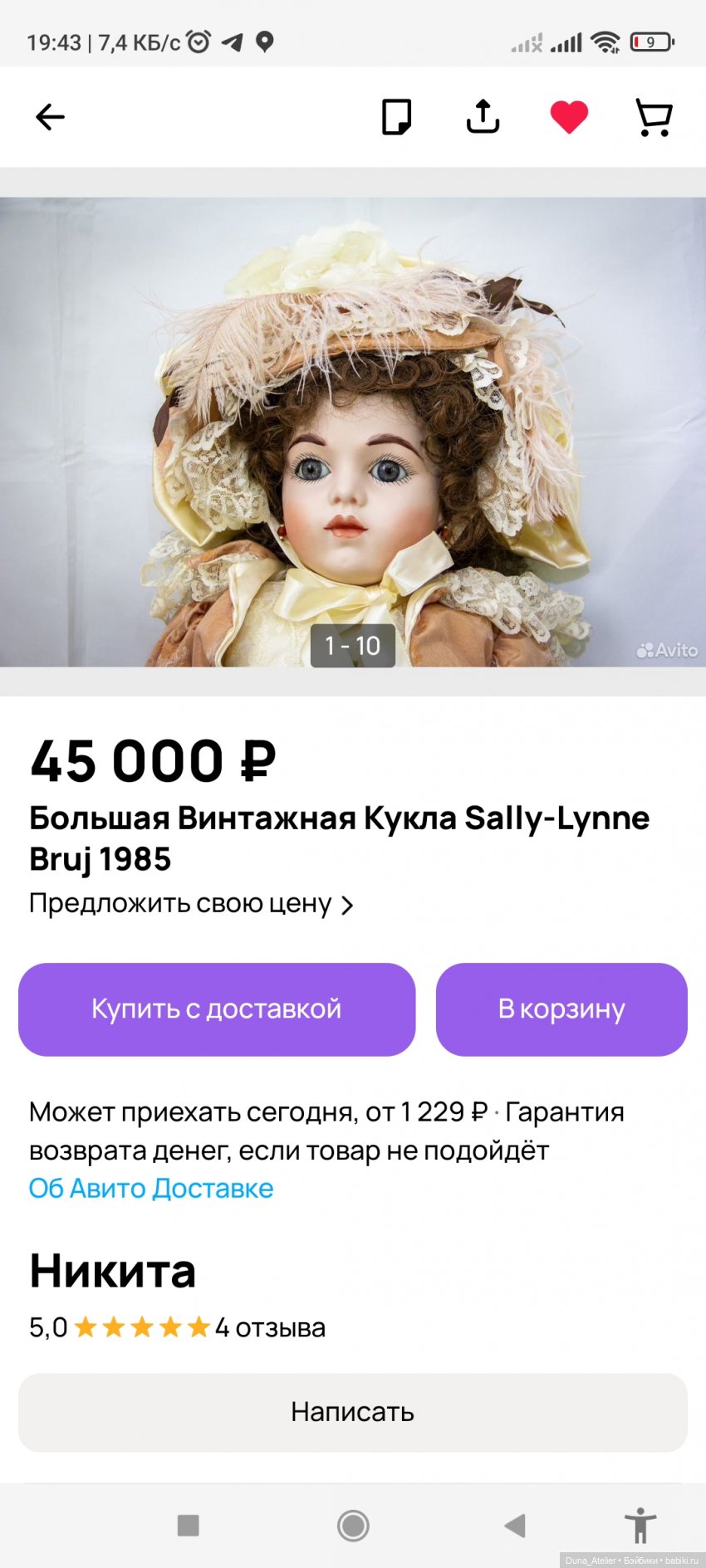
Task: Tap Купить с доставкой button
Action: (x=217, y=1009)
